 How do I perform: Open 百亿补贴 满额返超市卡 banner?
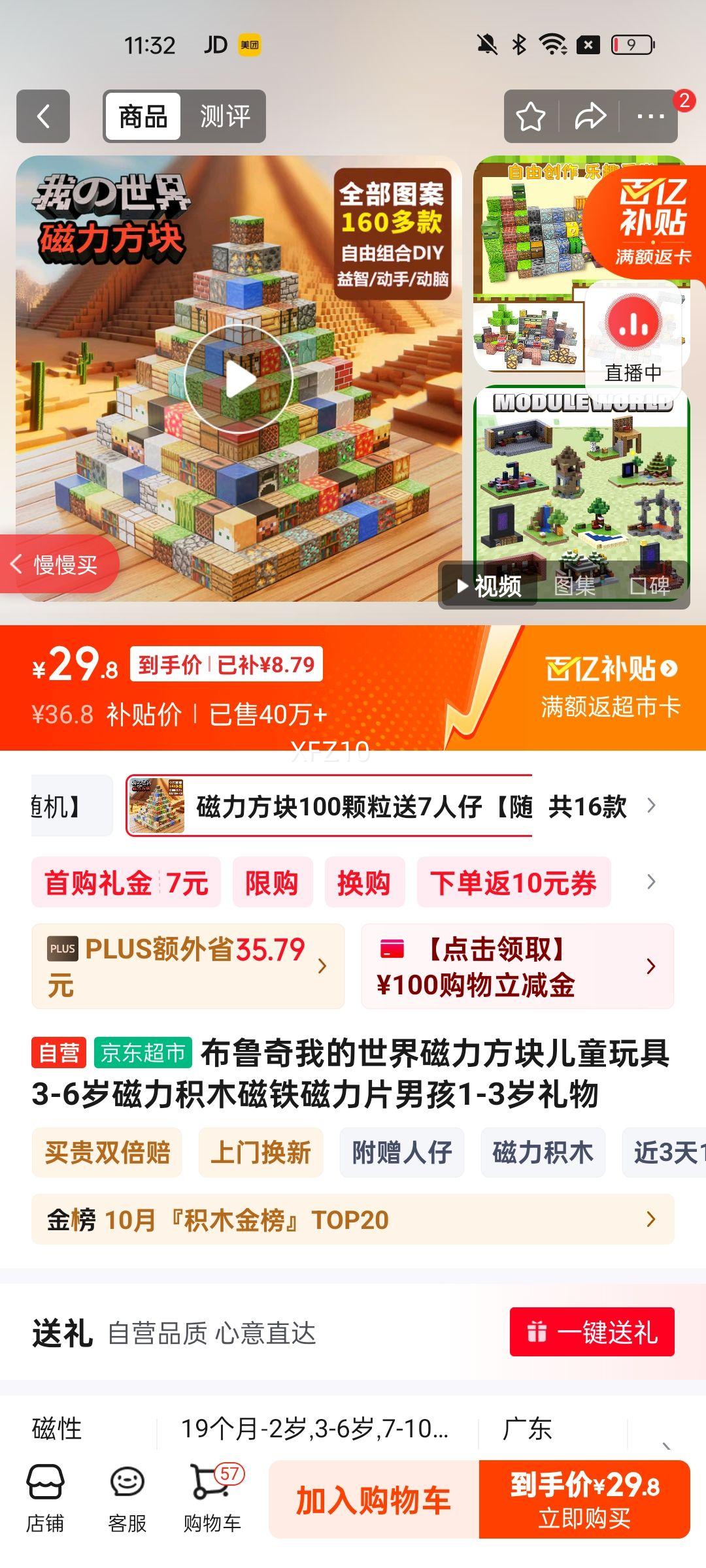click(611, 687)
